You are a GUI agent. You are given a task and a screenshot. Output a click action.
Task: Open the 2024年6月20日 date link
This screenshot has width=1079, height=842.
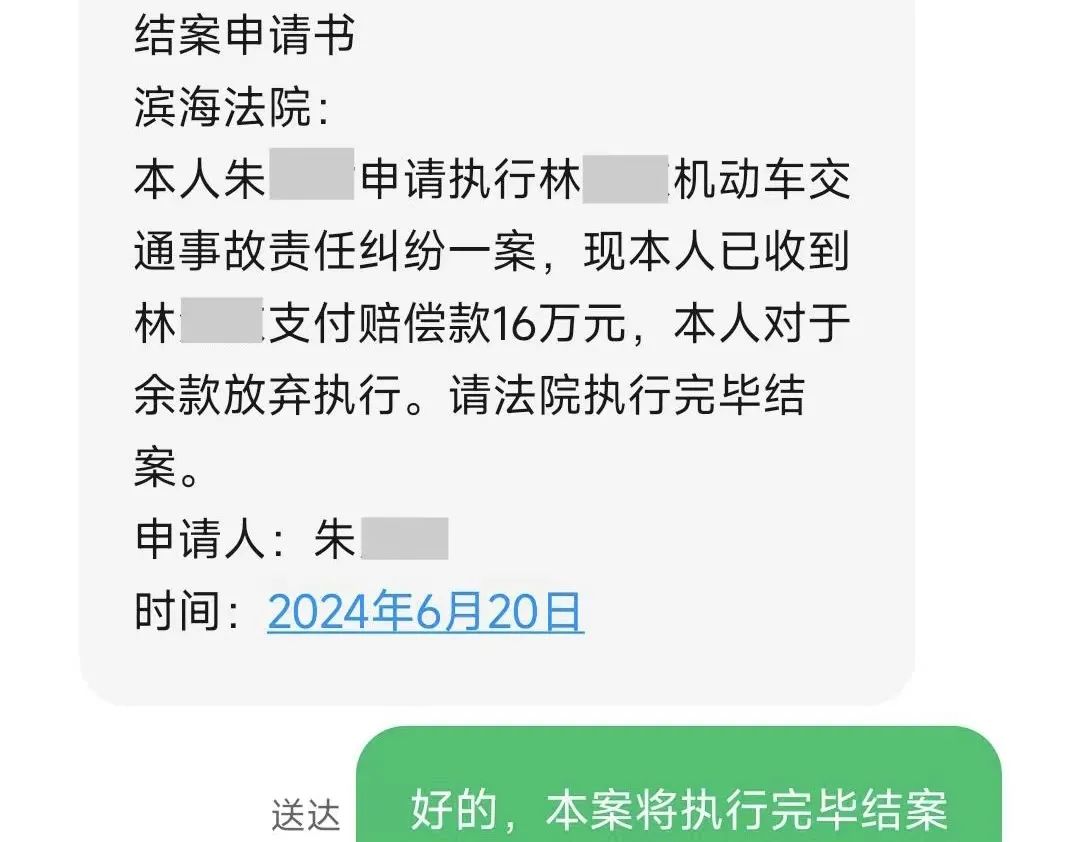[x=425, y=612]
